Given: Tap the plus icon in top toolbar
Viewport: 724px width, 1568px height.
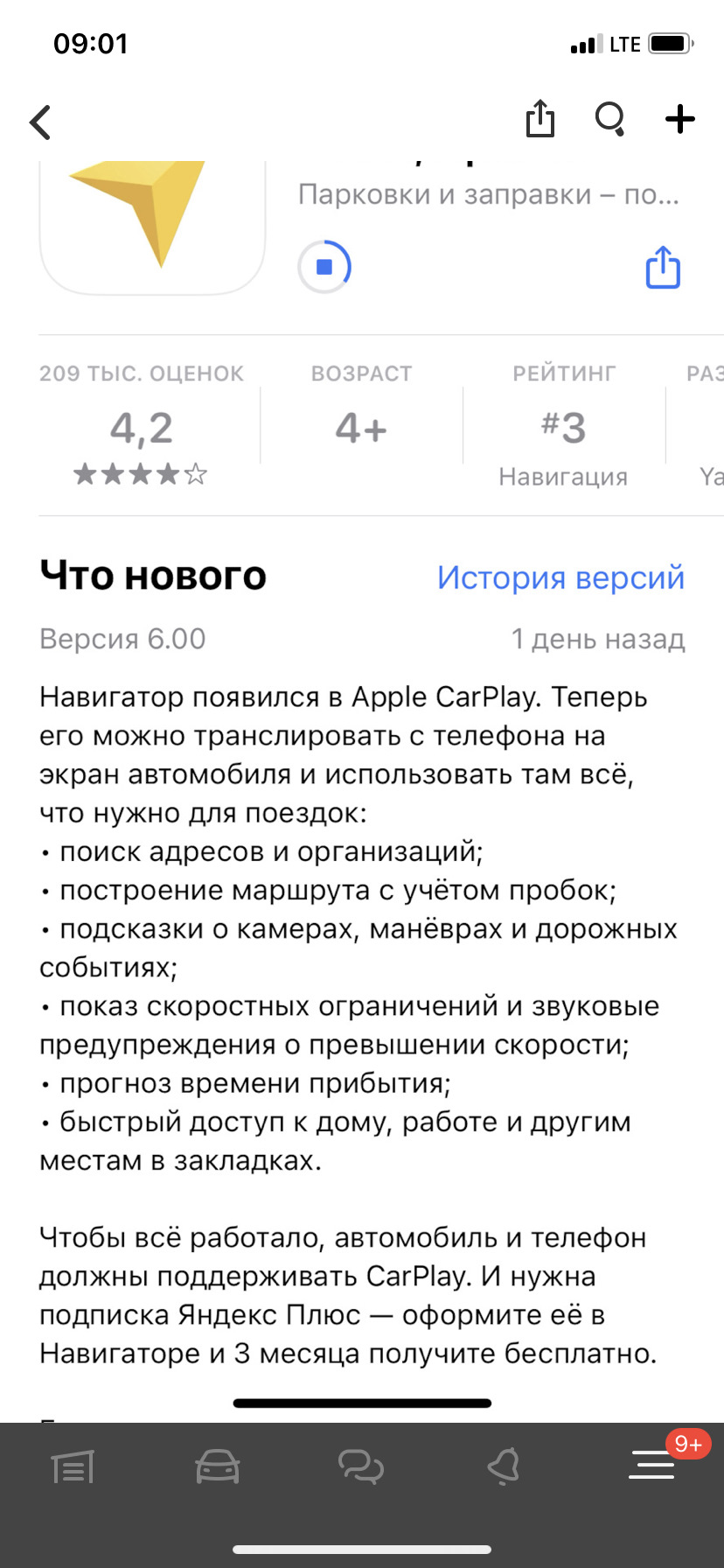Looking at the screenshot, I should [x=679, y=120].
